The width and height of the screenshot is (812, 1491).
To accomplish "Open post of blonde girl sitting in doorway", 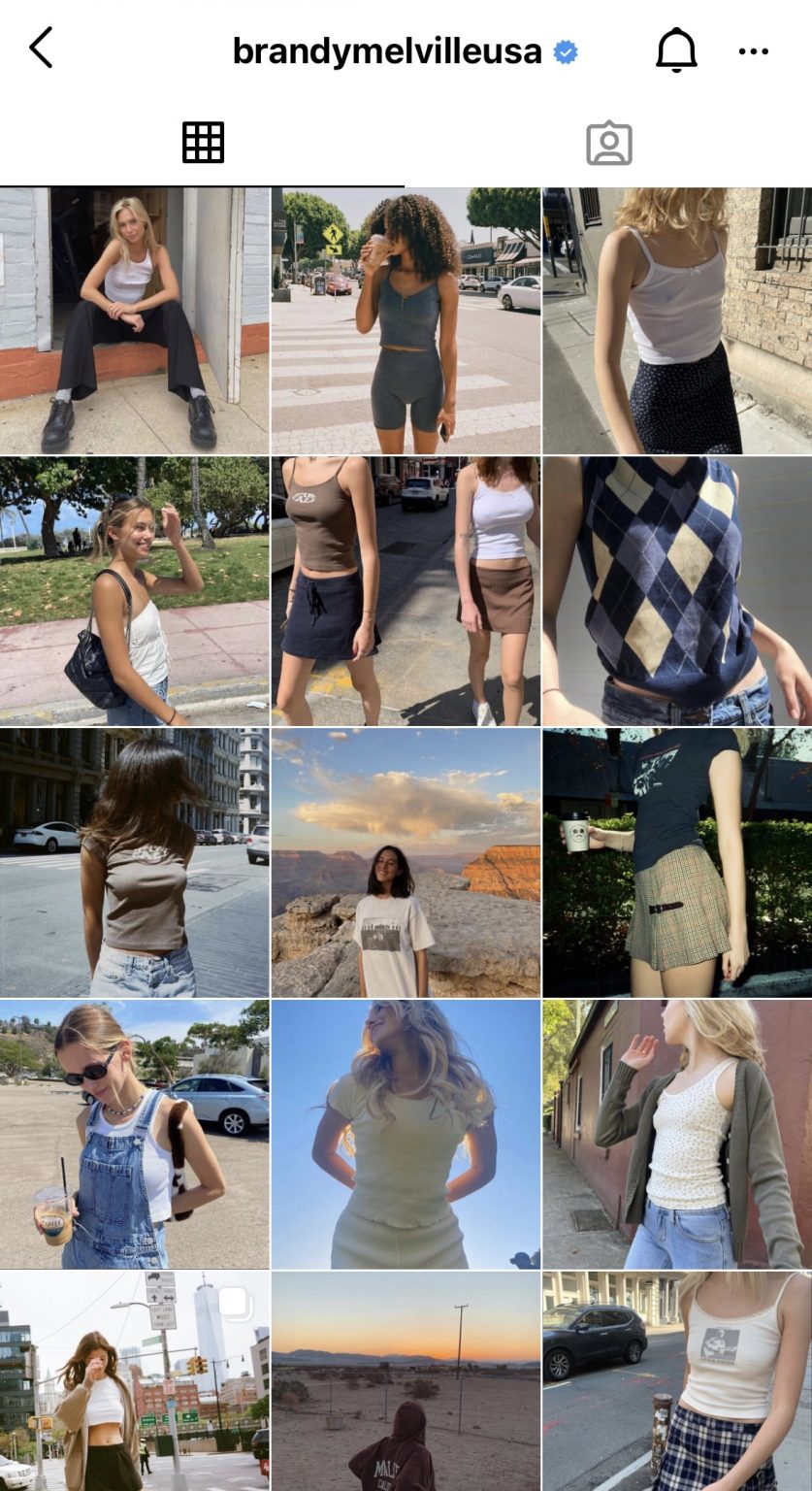I will 134,320.
